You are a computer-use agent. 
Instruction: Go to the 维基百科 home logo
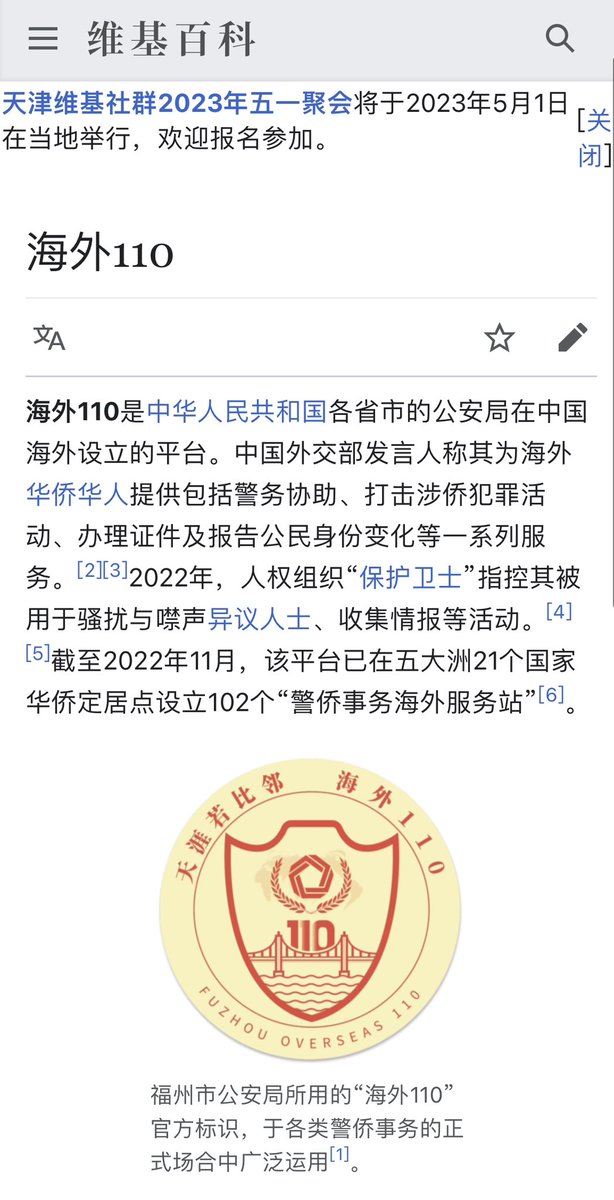click(172, 39)
